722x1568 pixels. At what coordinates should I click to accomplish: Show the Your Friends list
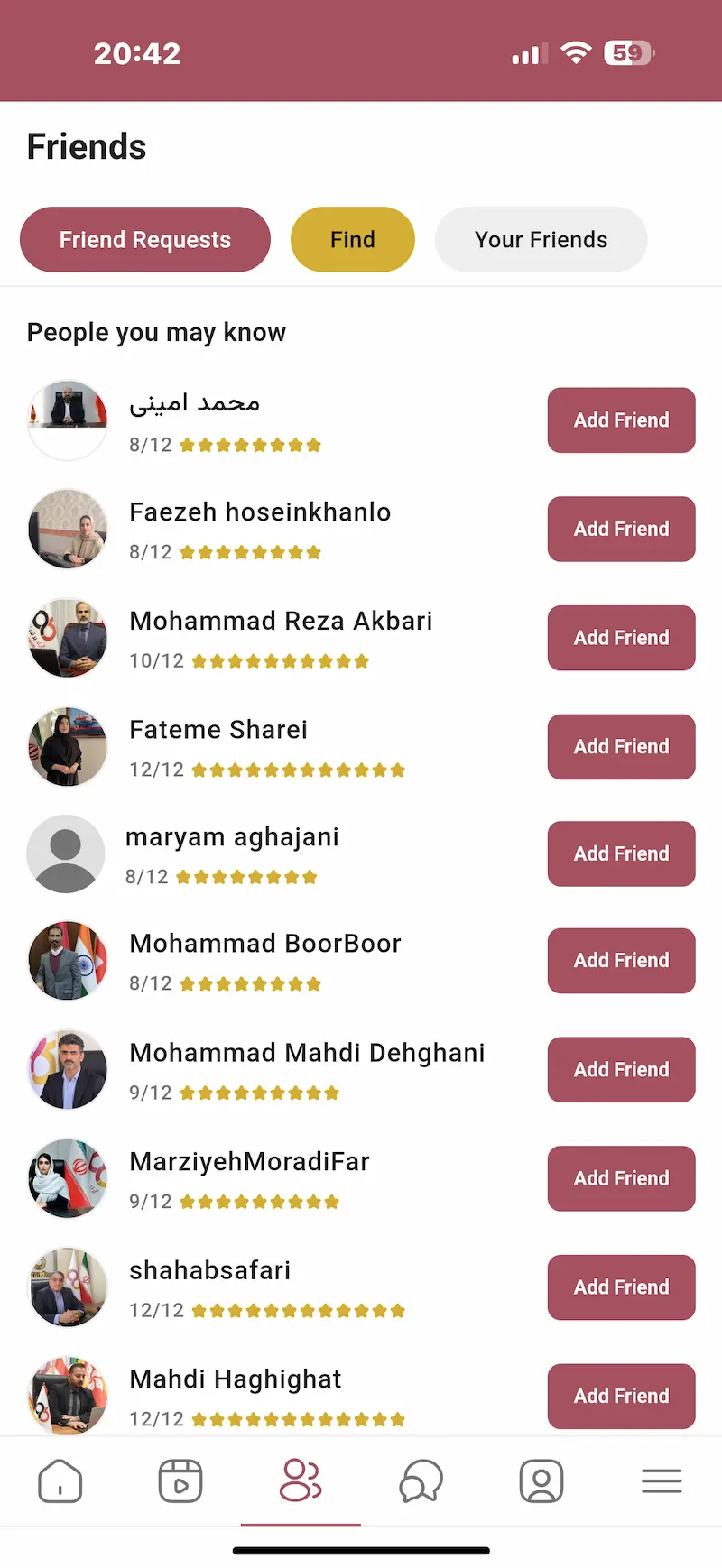(541, 240)
